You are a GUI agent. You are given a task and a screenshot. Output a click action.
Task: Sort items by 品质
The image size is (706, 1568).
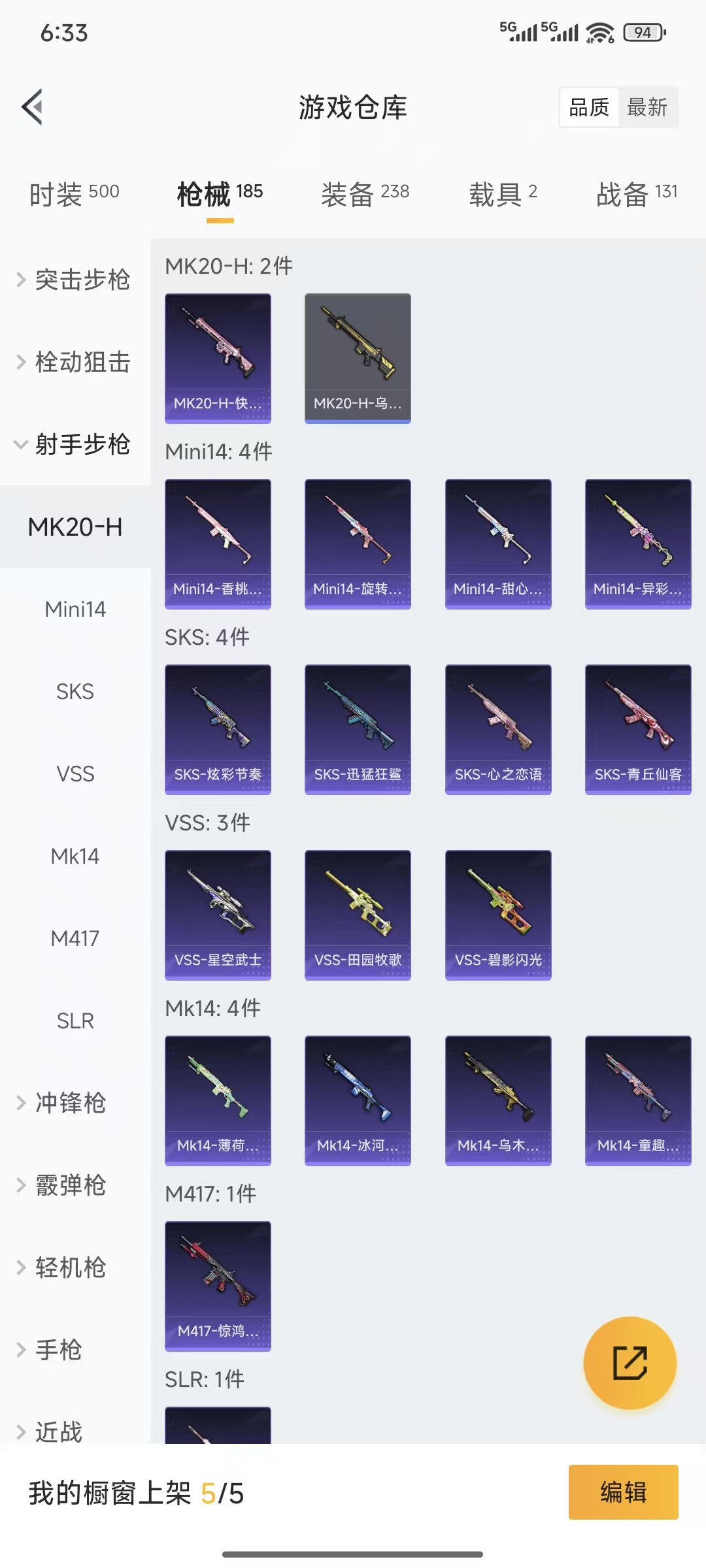pos(589,107)
